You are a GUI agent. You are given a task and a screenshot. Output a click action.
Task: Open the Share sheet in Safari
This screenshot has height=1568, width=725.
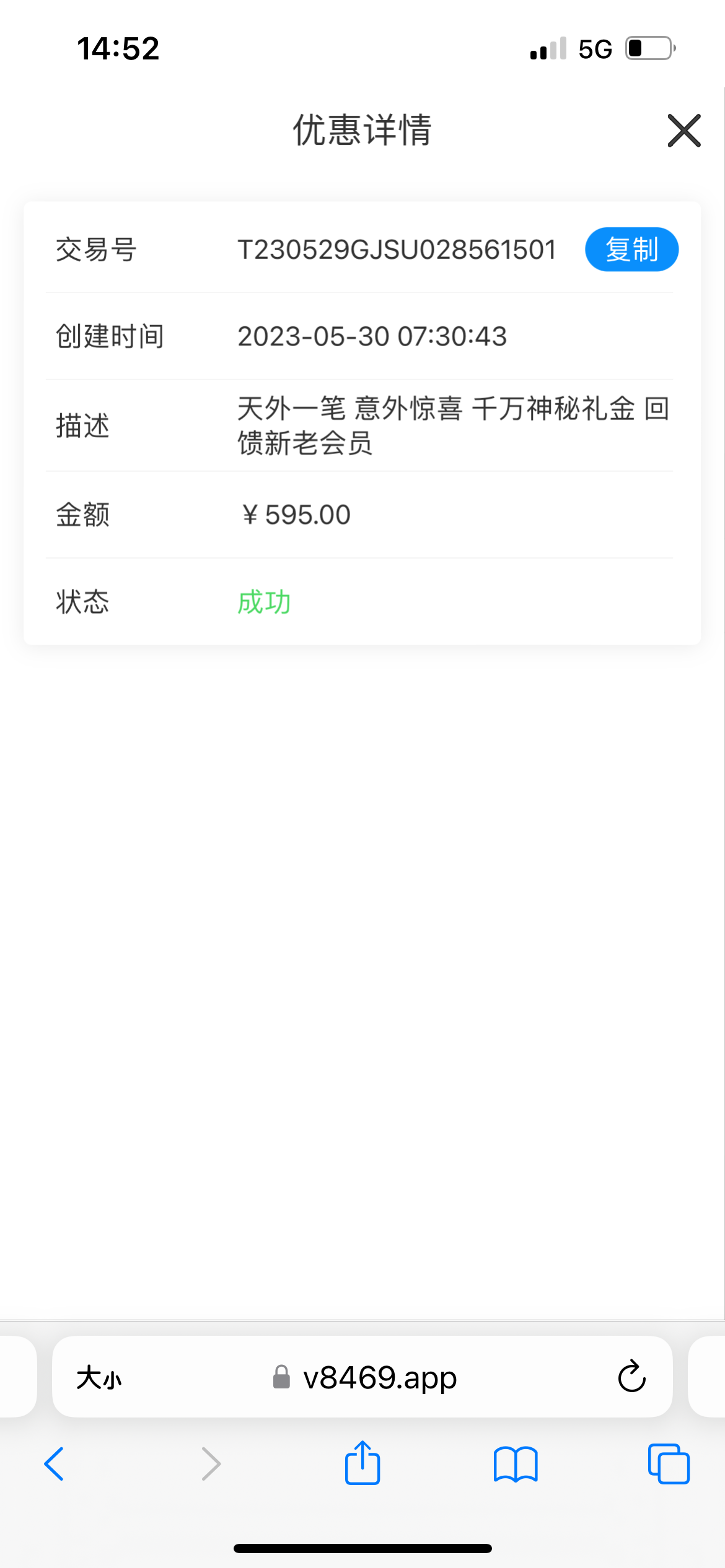click(362, 1464)
